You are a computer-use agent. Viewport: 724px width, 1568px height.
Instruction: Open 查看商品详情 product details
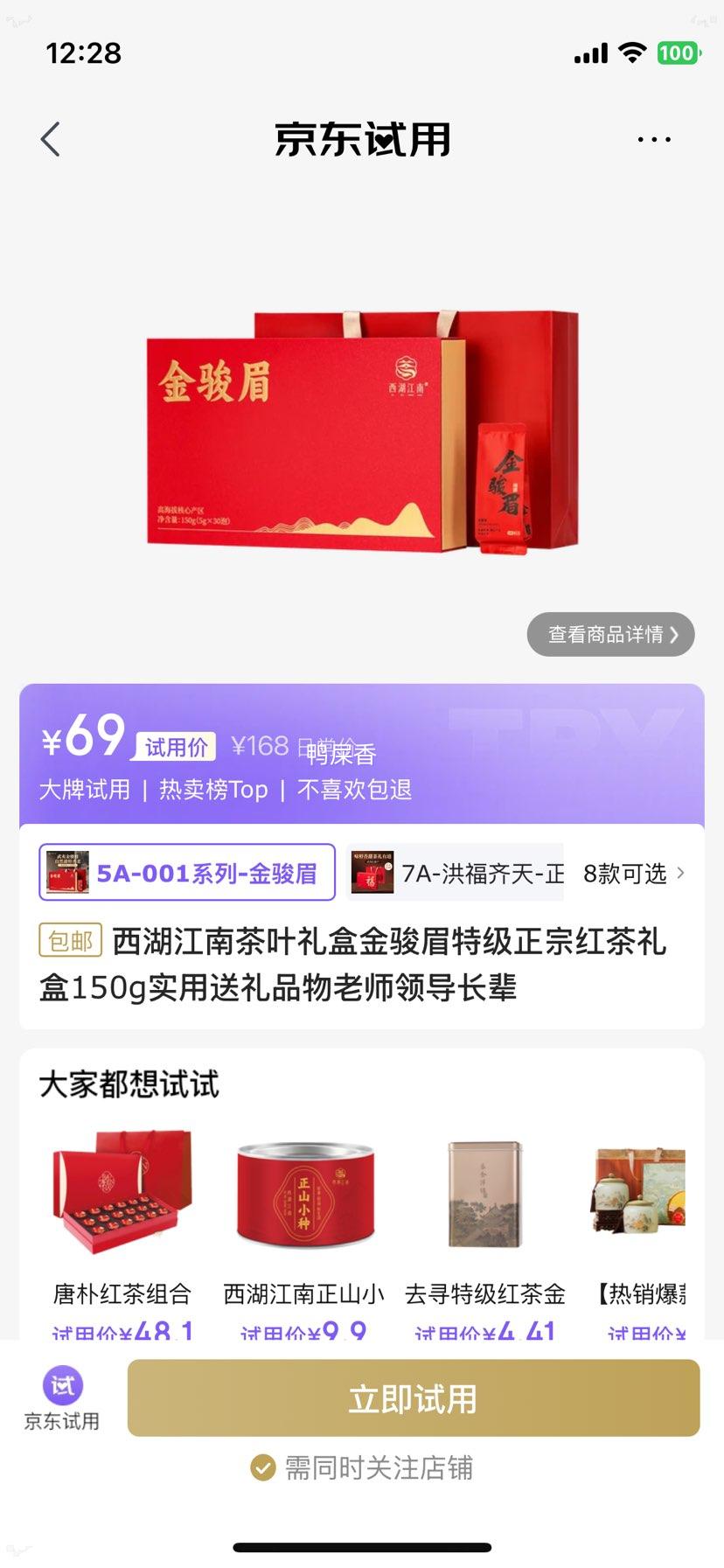click(x=603, y=635)
